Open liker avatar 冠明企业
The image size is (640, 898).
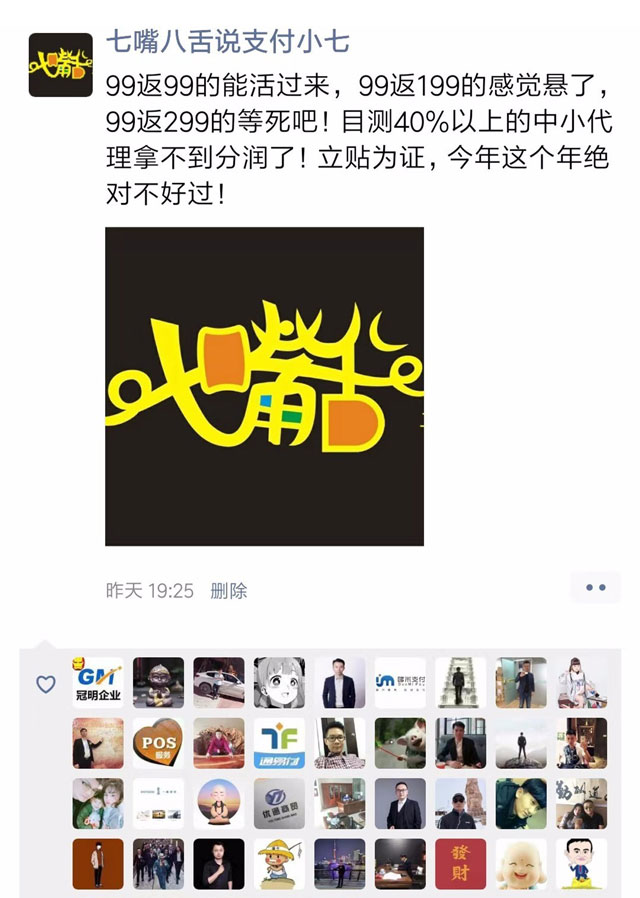tap(98, 683)
